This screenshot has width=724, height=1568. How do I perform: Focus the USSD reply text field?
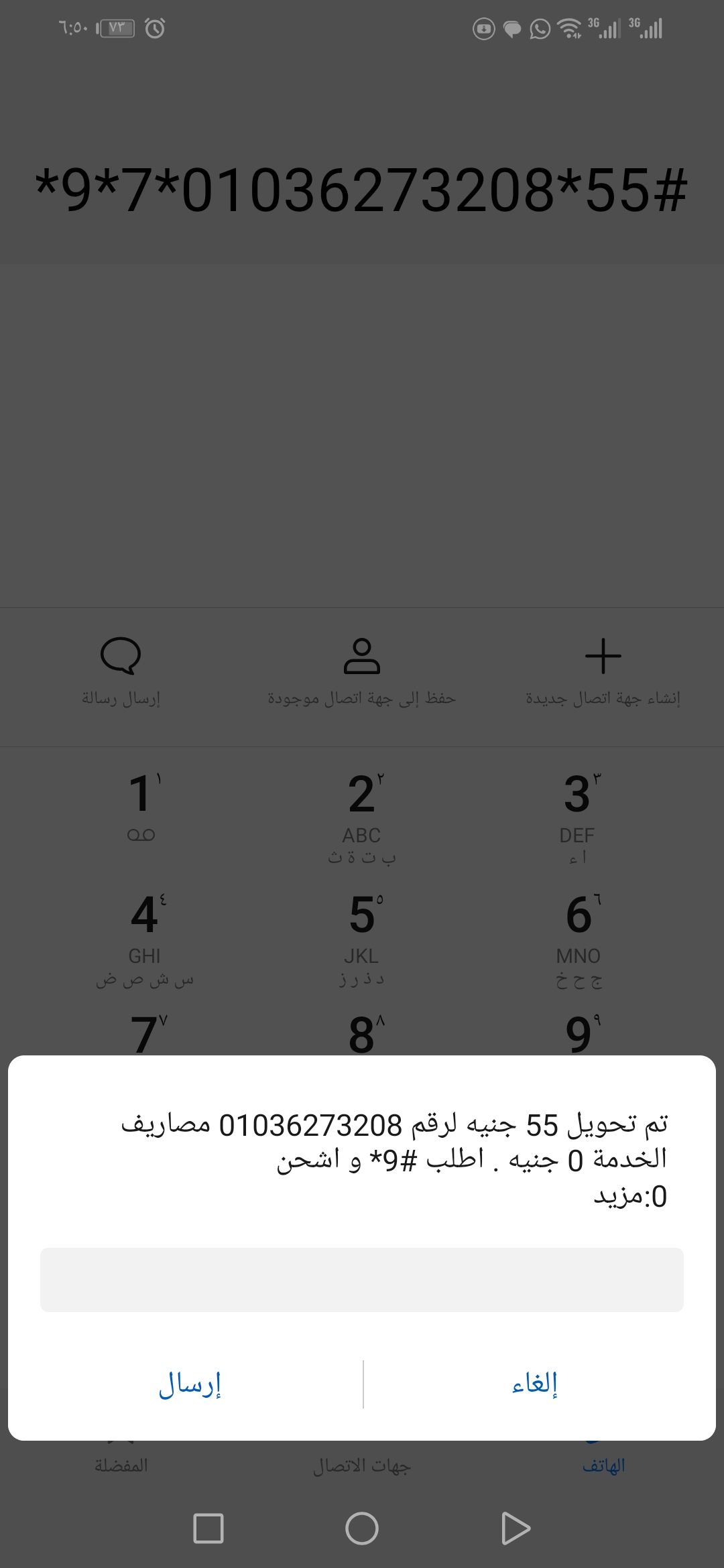tap(362, 1279)
